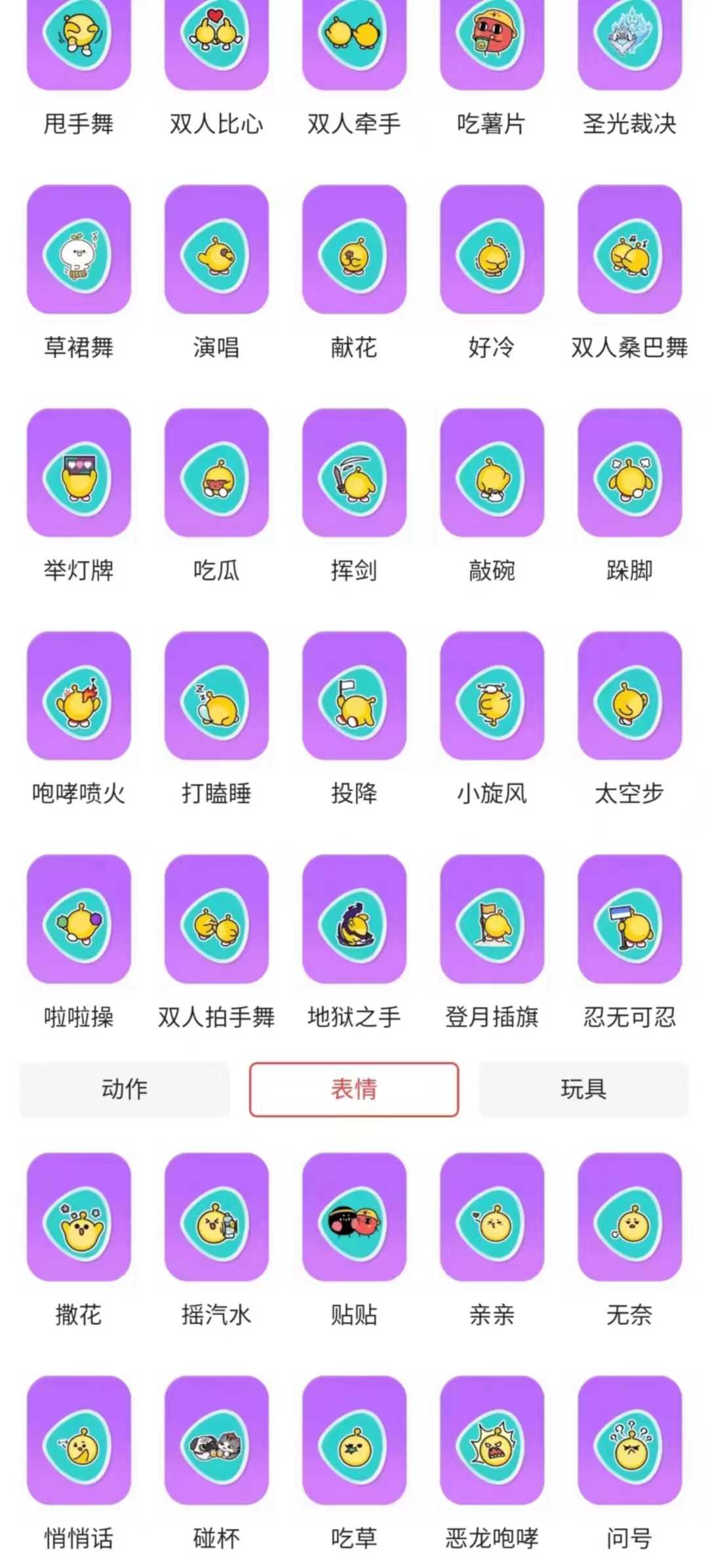Pick the 无奈 emote

[x=630, y=1217]
